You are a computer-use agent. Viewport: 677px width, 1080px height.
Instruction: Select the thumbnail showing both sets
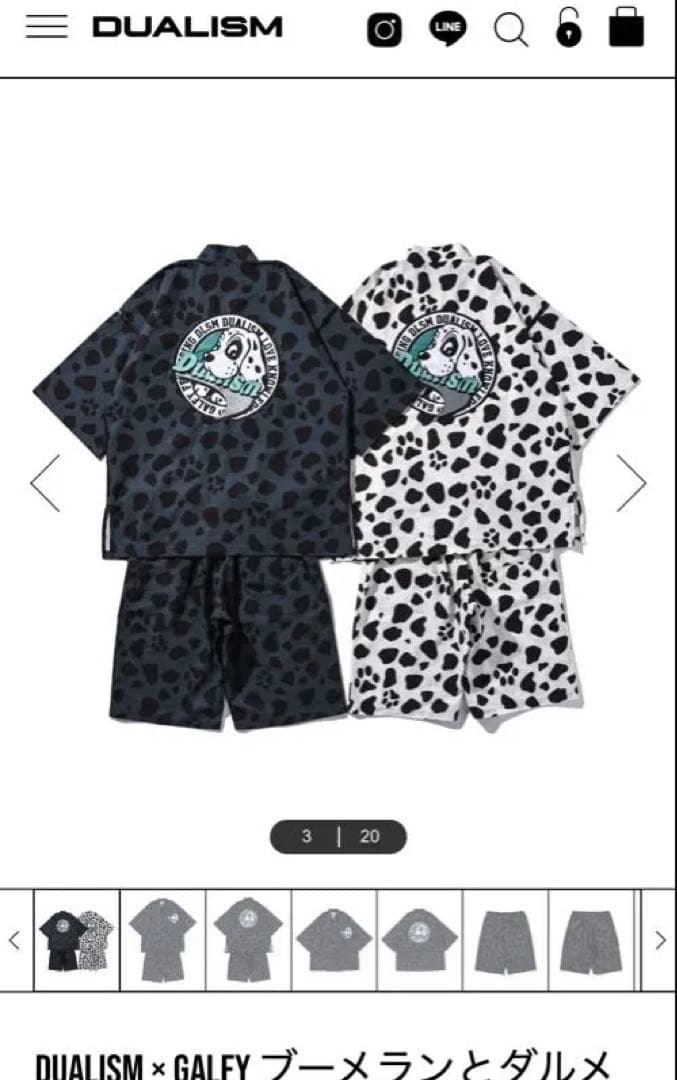click(x=76, y=940)
